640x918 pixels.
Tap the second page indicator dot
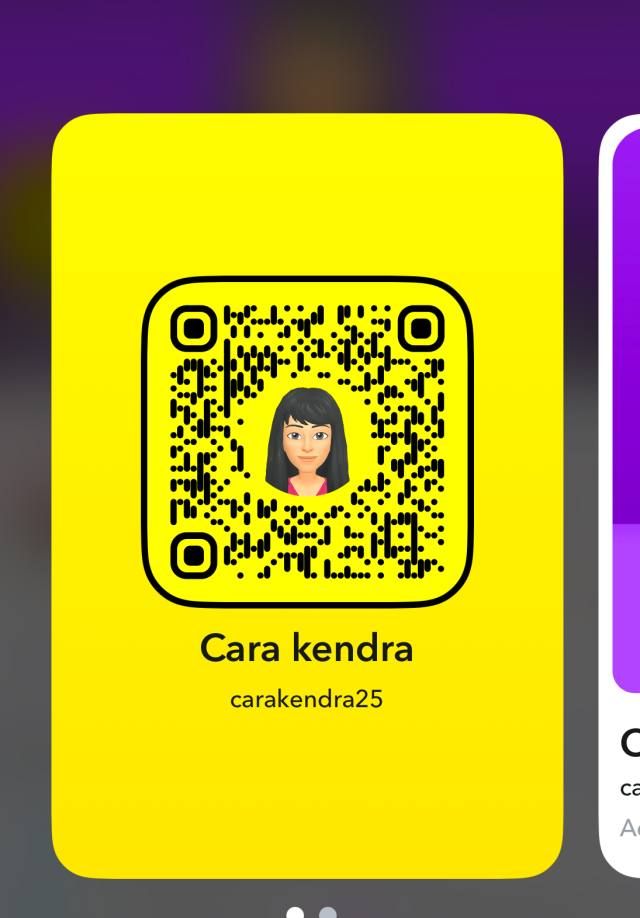(x=328, y=912)
